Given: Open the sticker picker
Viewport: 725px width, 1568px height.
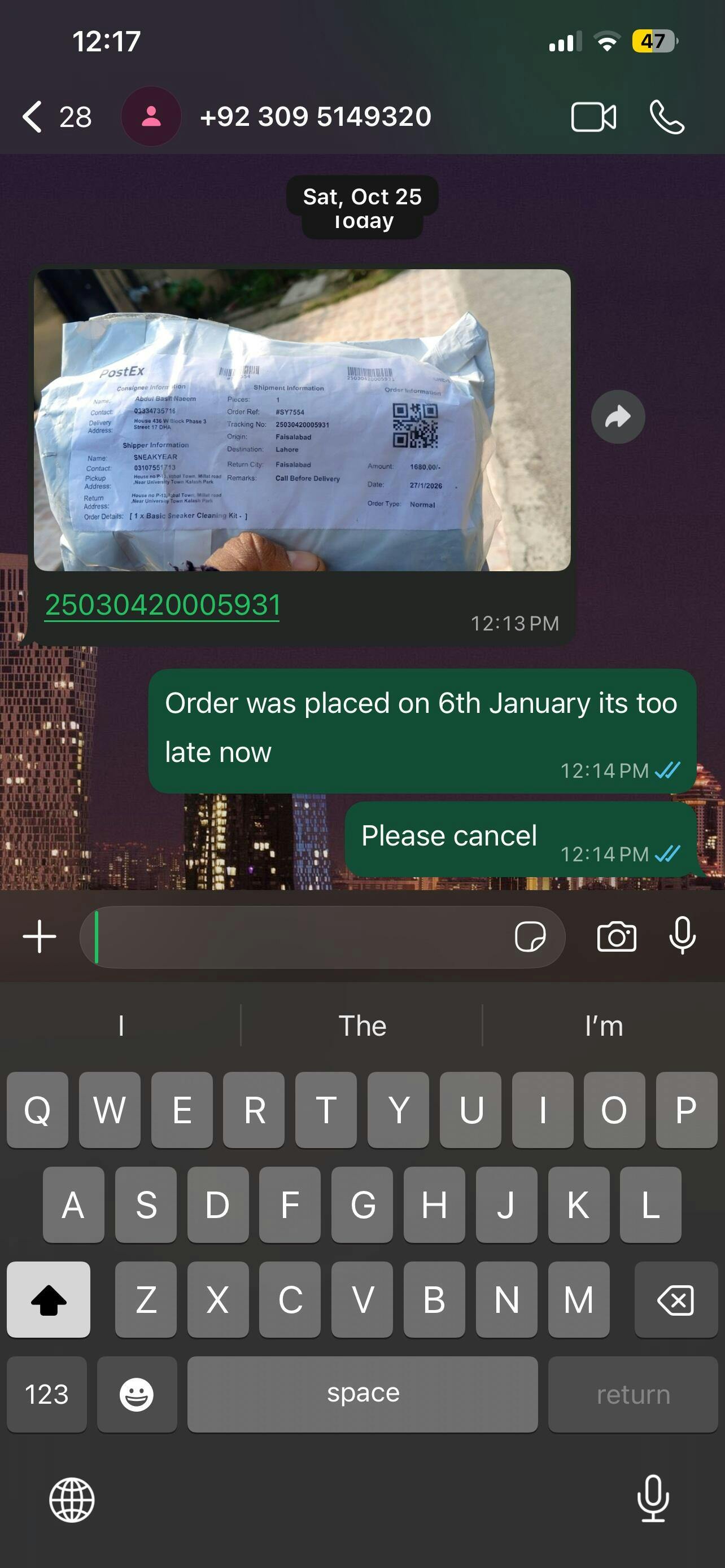Looking at the screenshot, I should pos(530,936).
